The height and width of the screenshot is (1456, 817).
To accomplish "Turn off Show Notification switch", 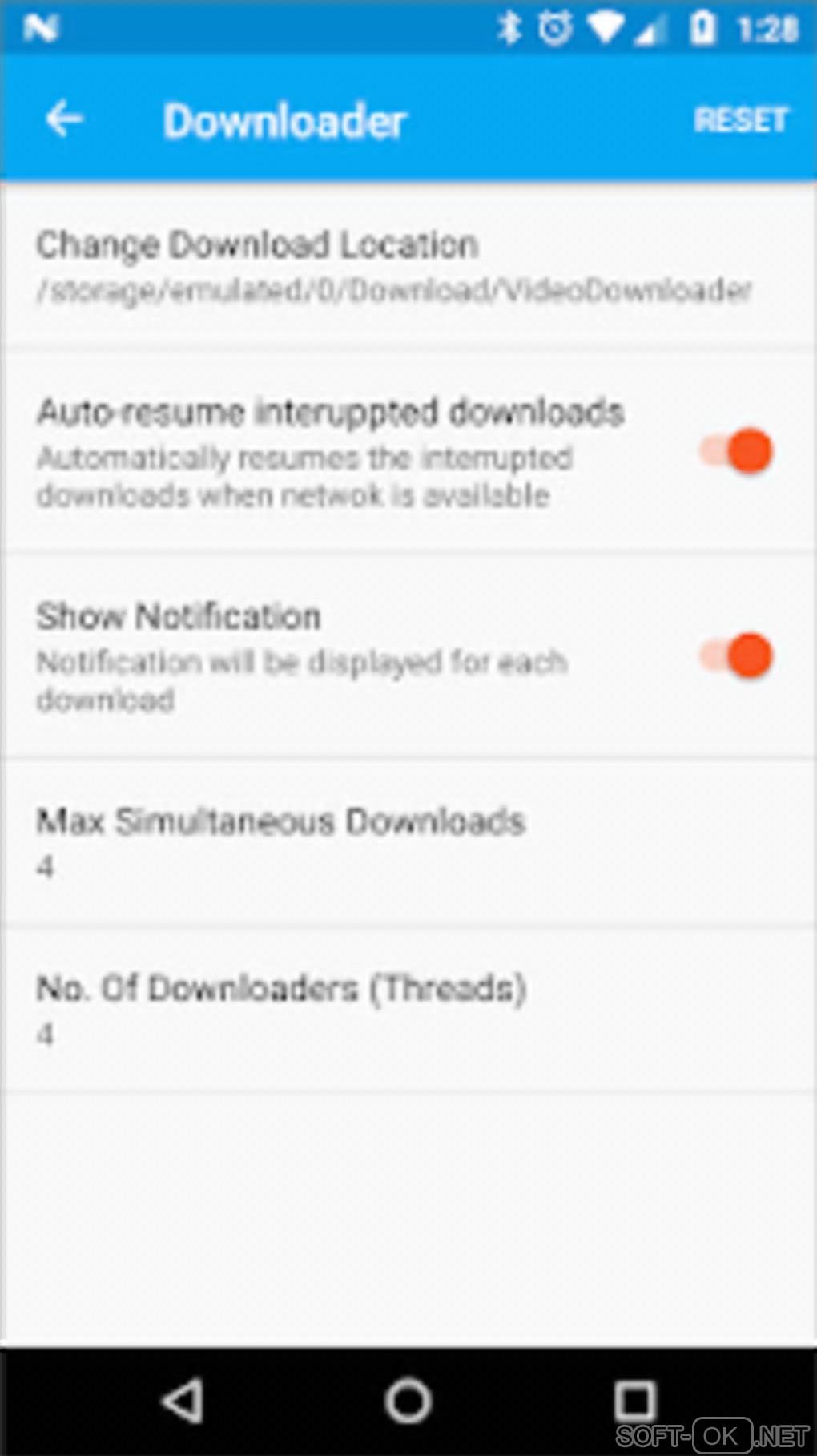I will (x=737, y=655).
